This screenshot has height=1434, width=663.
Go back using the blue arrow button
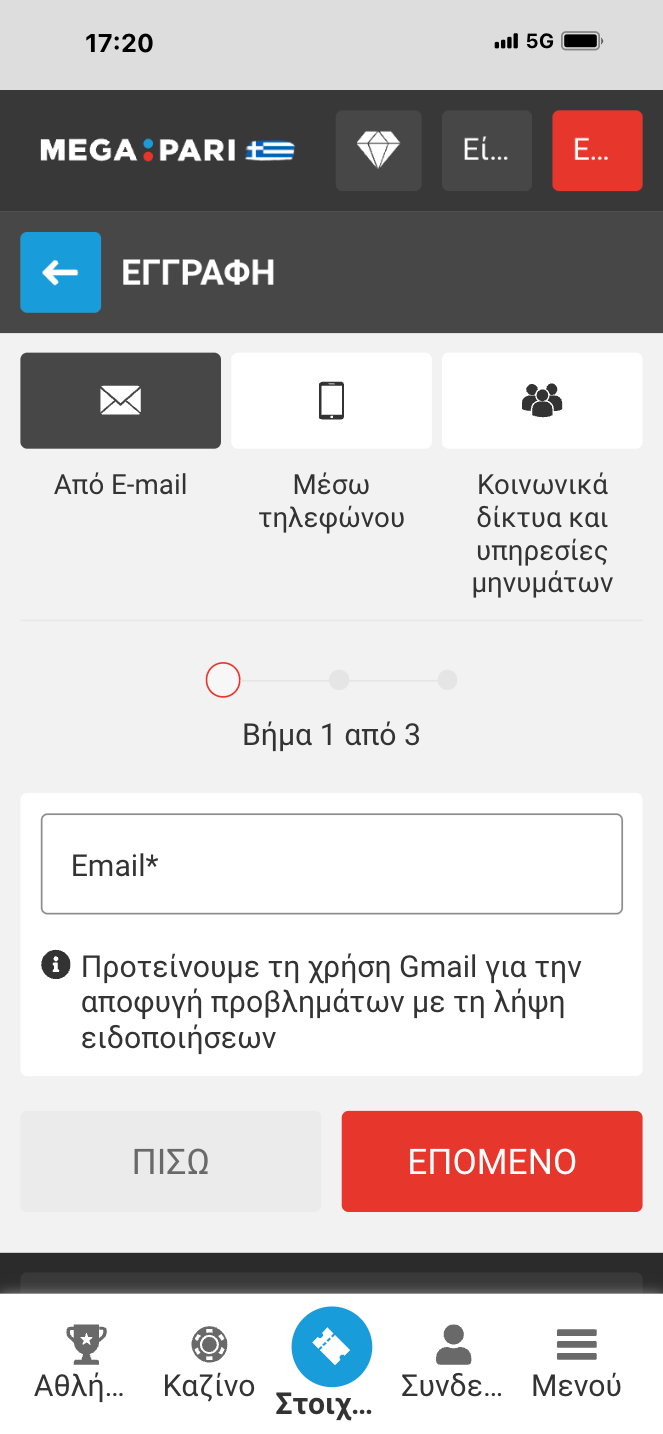(60, 272)
